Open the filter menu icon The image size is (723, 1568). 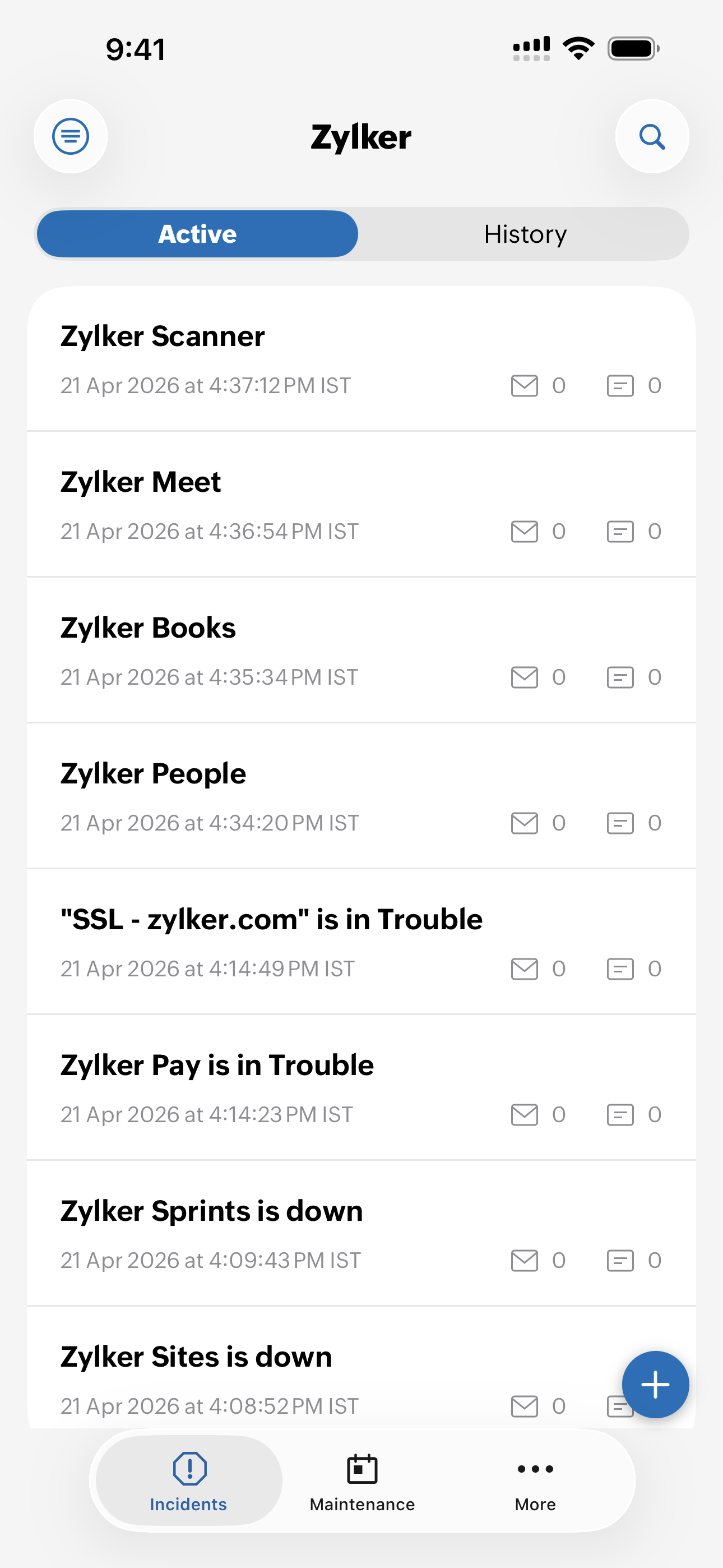point(71,136)
